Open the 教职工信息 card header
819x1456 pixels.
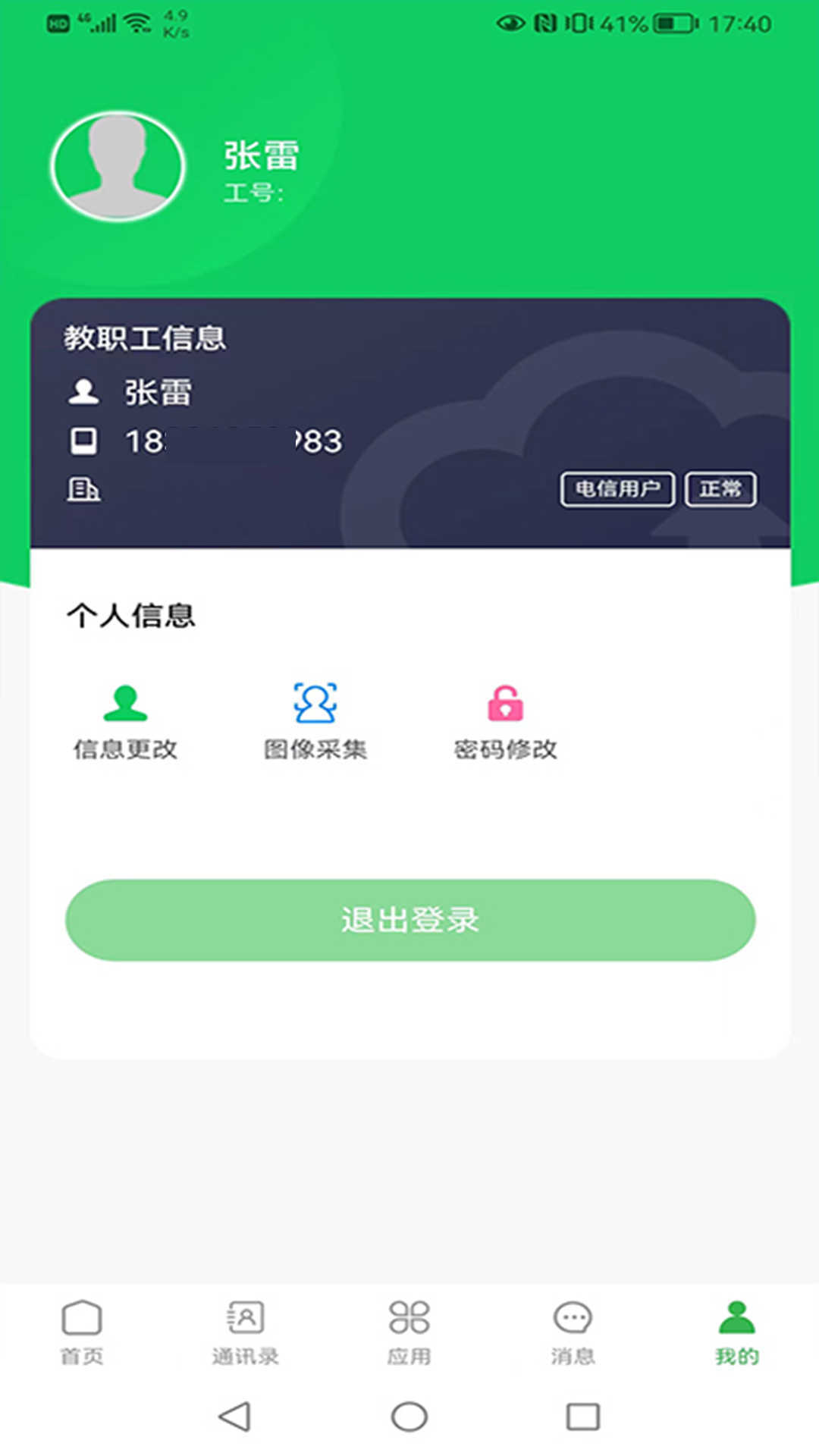click(x=145, y=337)
